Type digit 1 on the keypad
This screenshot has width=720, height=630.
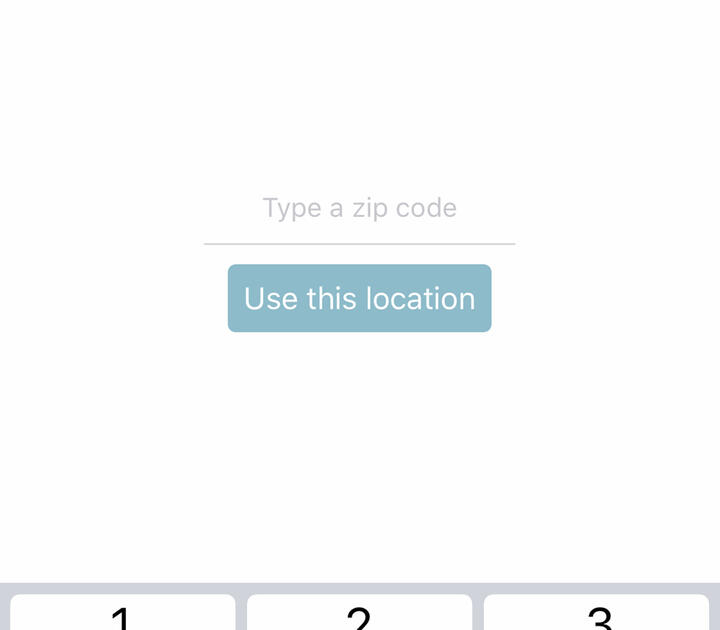click(123, 613)
